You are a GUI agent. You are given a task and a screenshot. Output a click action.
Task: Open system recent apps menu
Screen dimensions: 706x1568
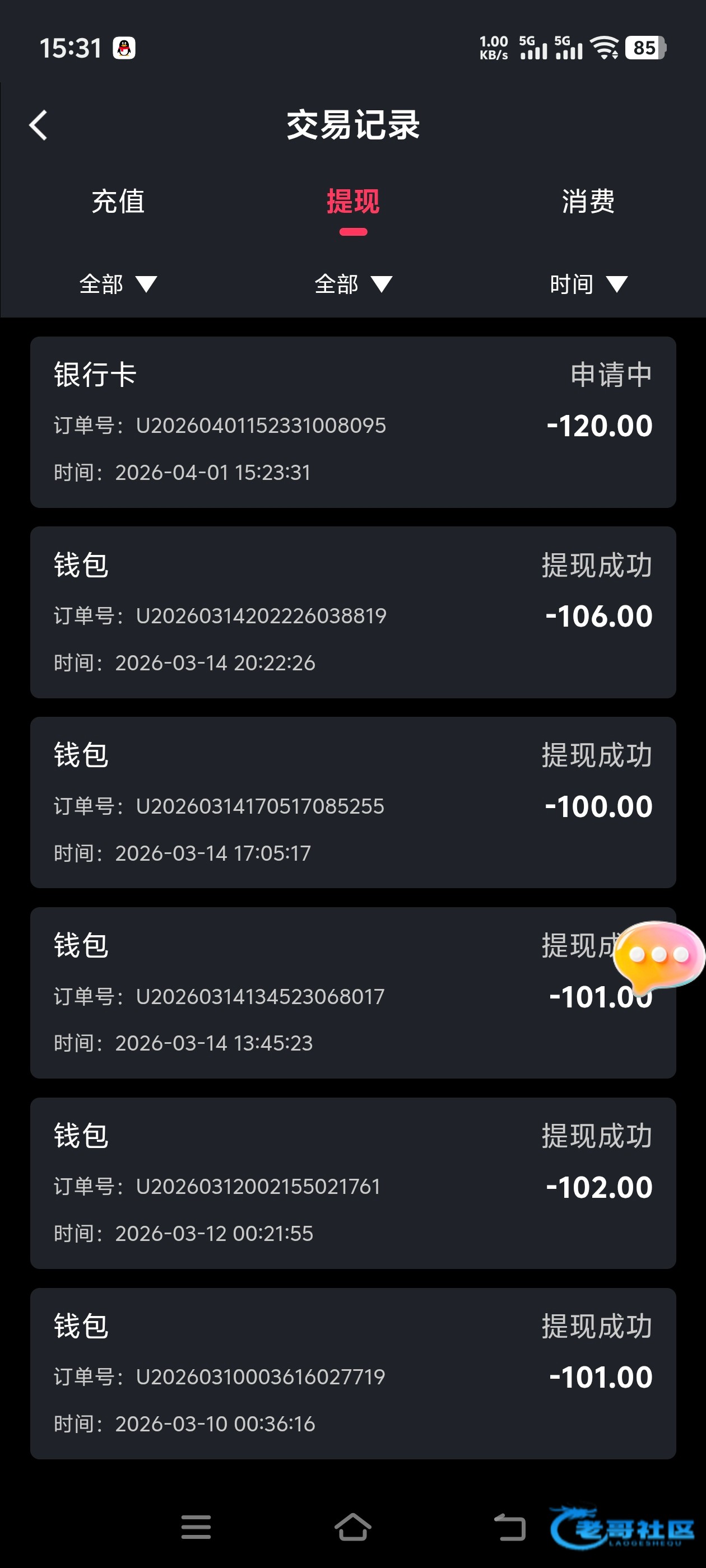196,1527
